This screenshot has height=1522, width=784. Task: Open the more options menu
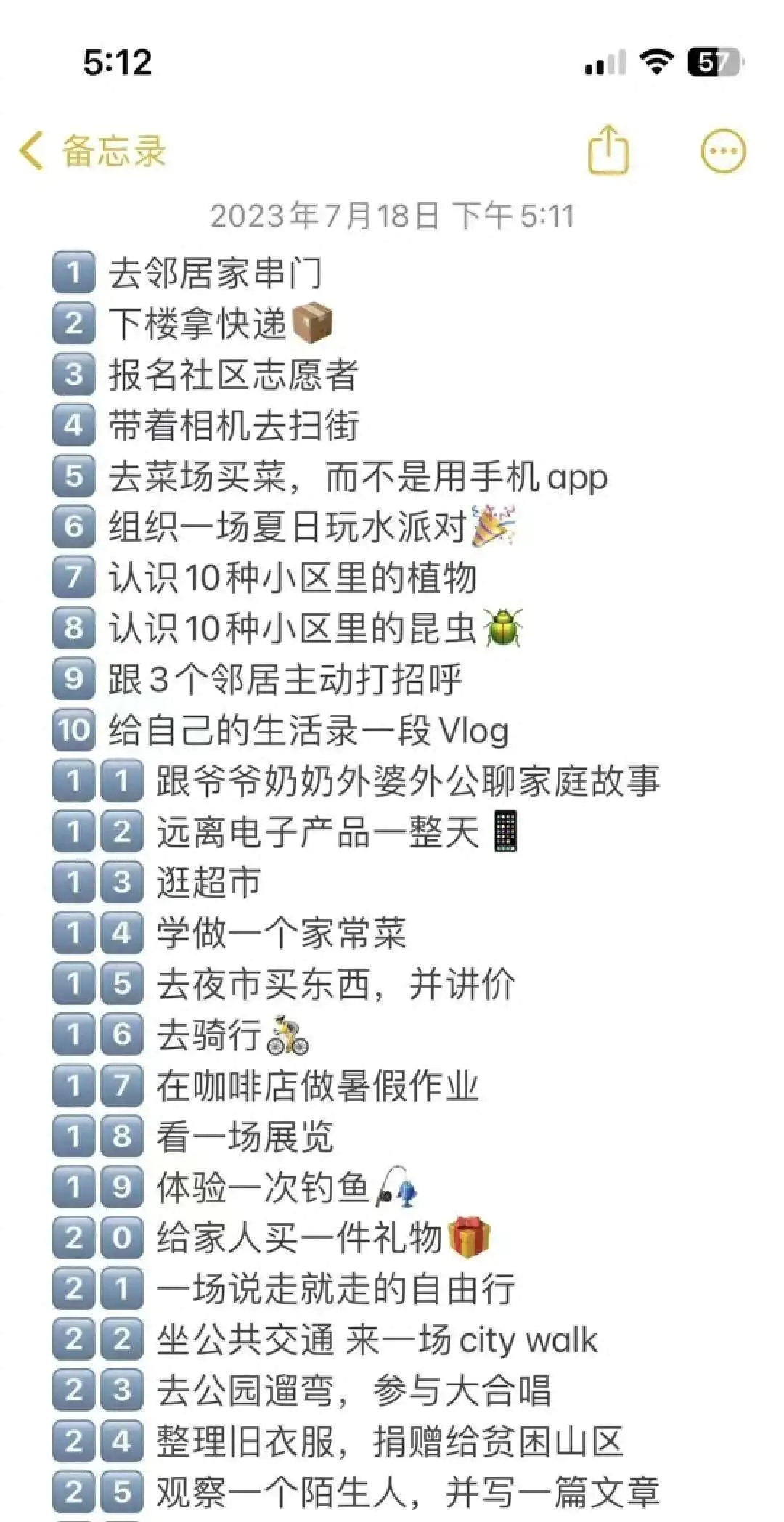click(x=723, y=151)
